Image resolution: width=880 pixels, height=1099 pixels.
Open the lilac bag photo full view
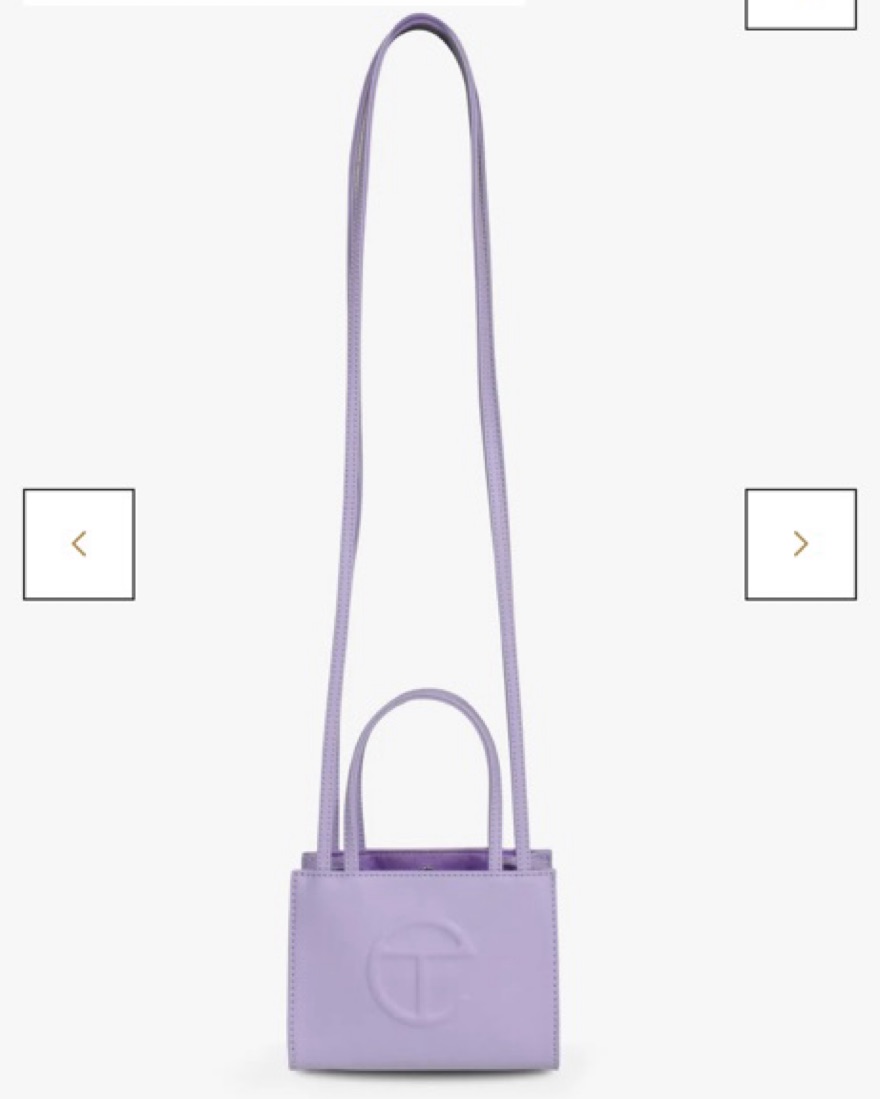tap(425, 960)
